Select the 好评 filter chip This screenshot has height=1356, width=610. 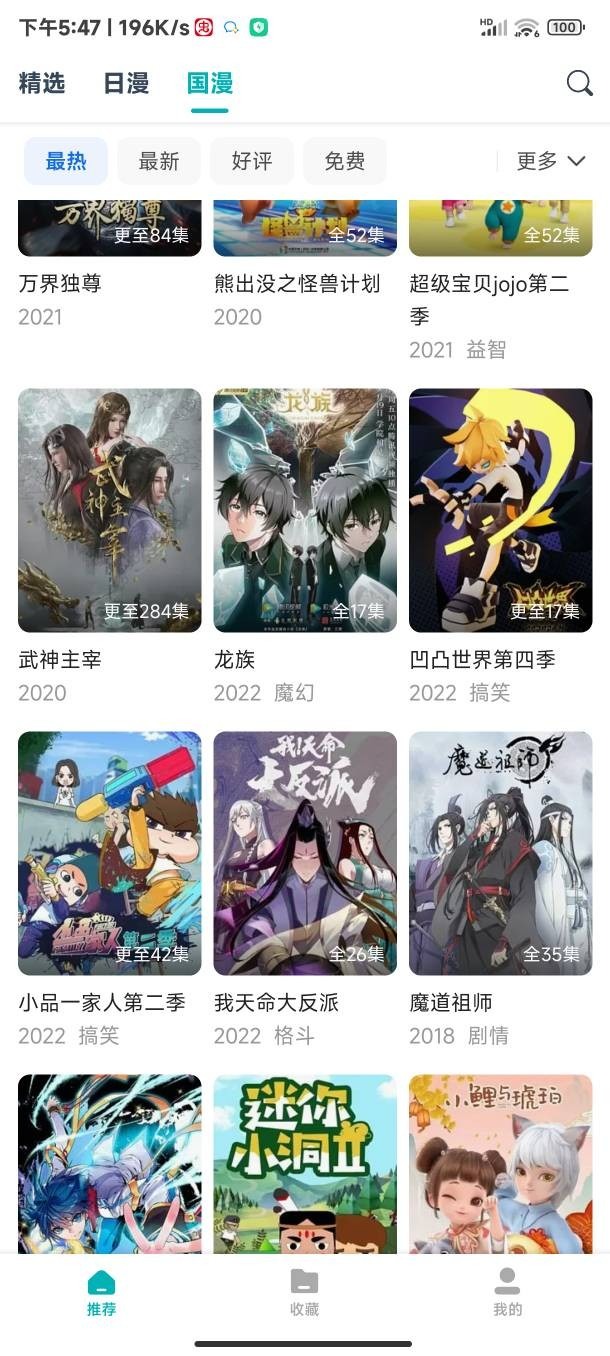251,161
